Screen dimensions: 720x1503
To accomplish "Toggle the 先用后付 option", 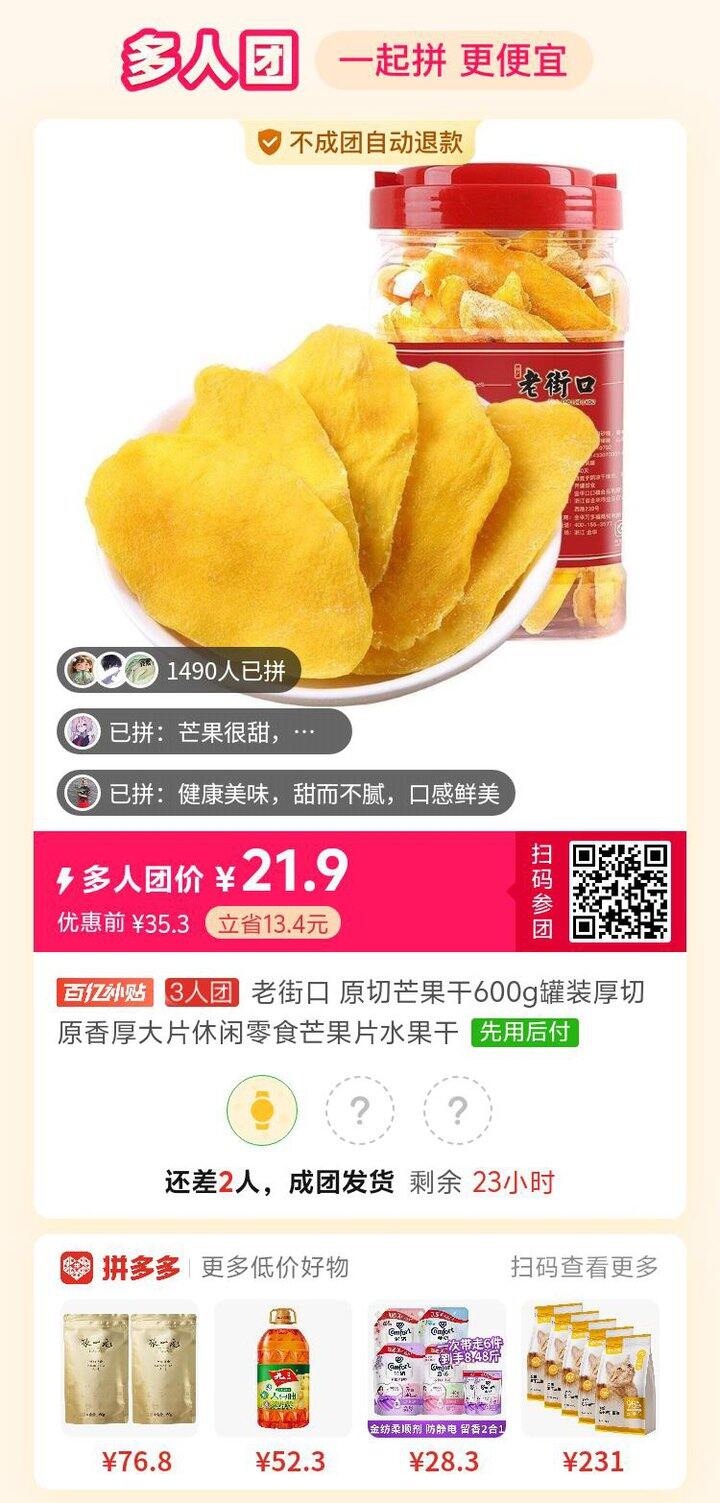I will pos(524,1032).
